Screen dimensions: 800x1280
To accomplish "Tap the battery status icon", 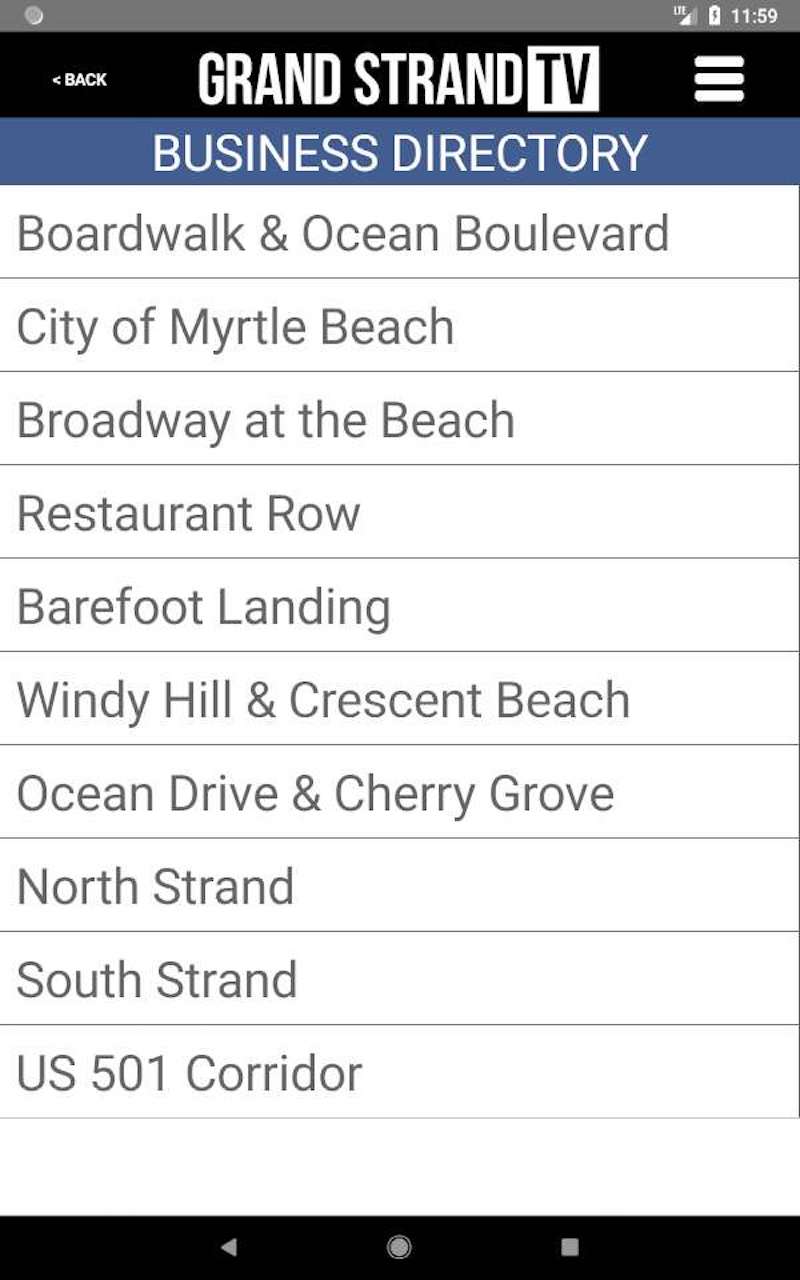I will click(712, 16).
